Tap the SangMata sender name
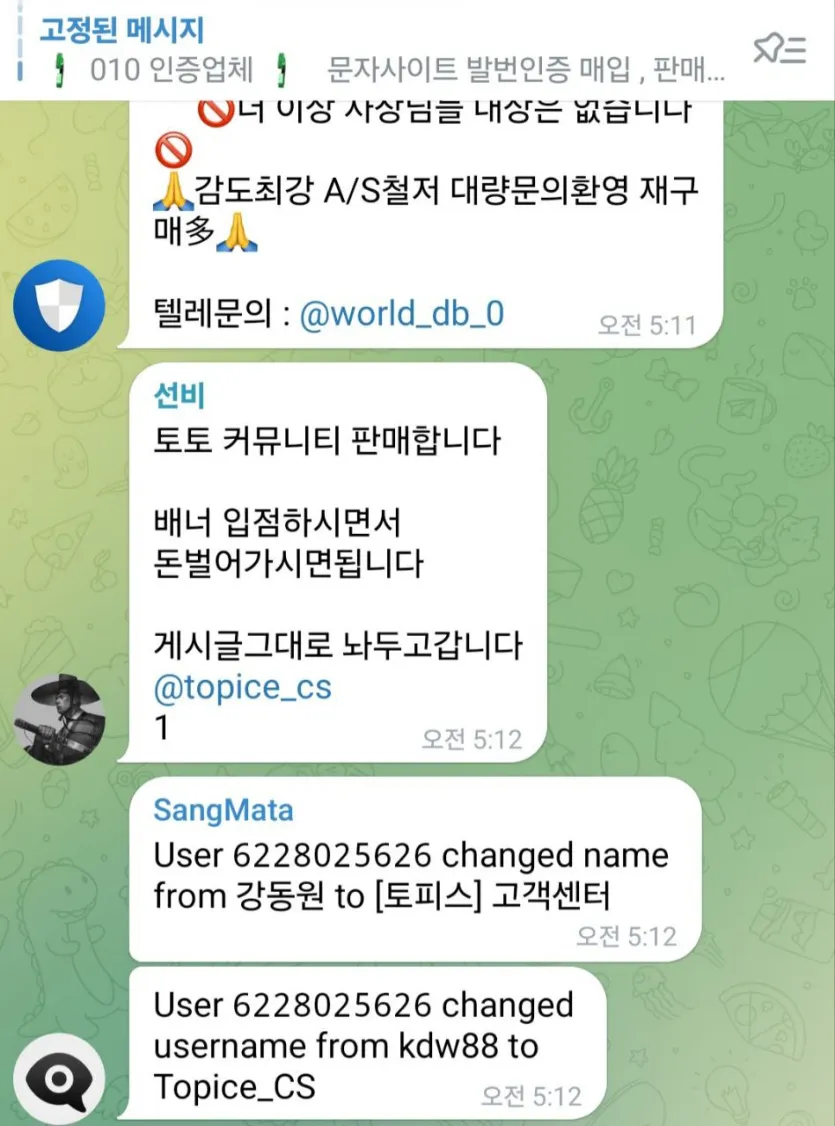This screenshot has height=1126, width=835. (x=223, y=809)
